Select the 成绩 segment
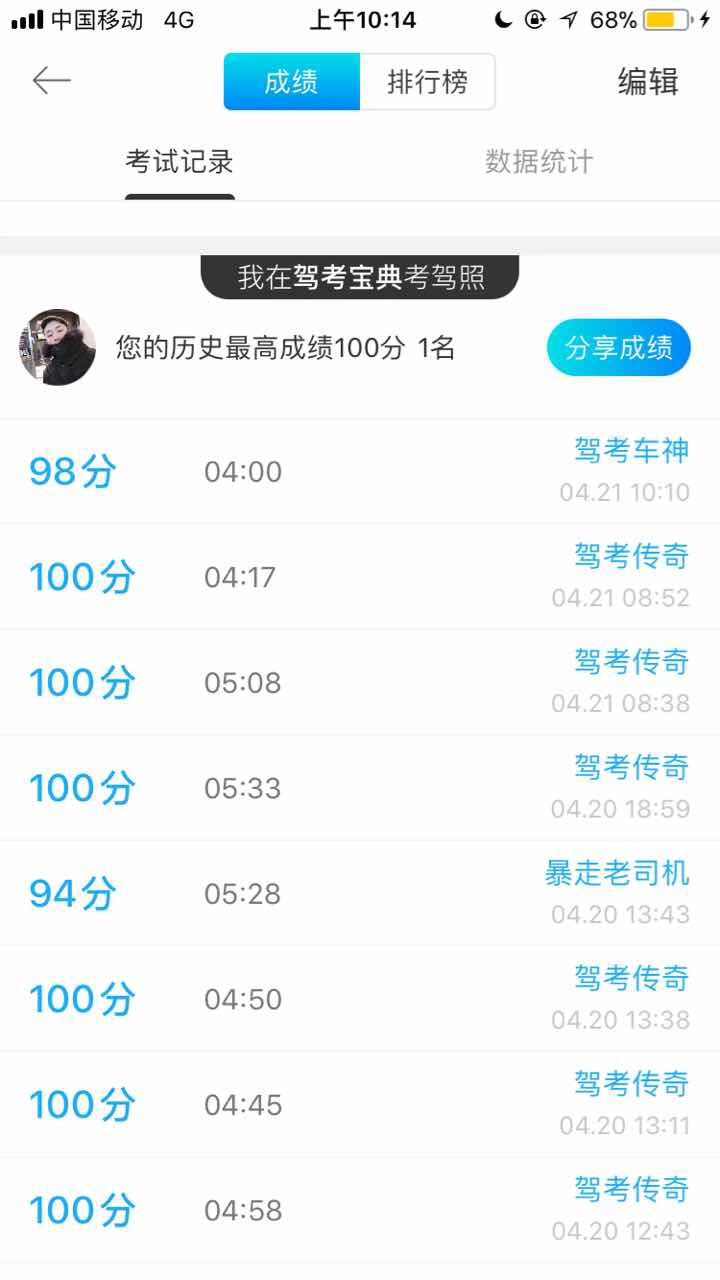The height and width of the screenshot is (1280, 720). click(291, 82)
